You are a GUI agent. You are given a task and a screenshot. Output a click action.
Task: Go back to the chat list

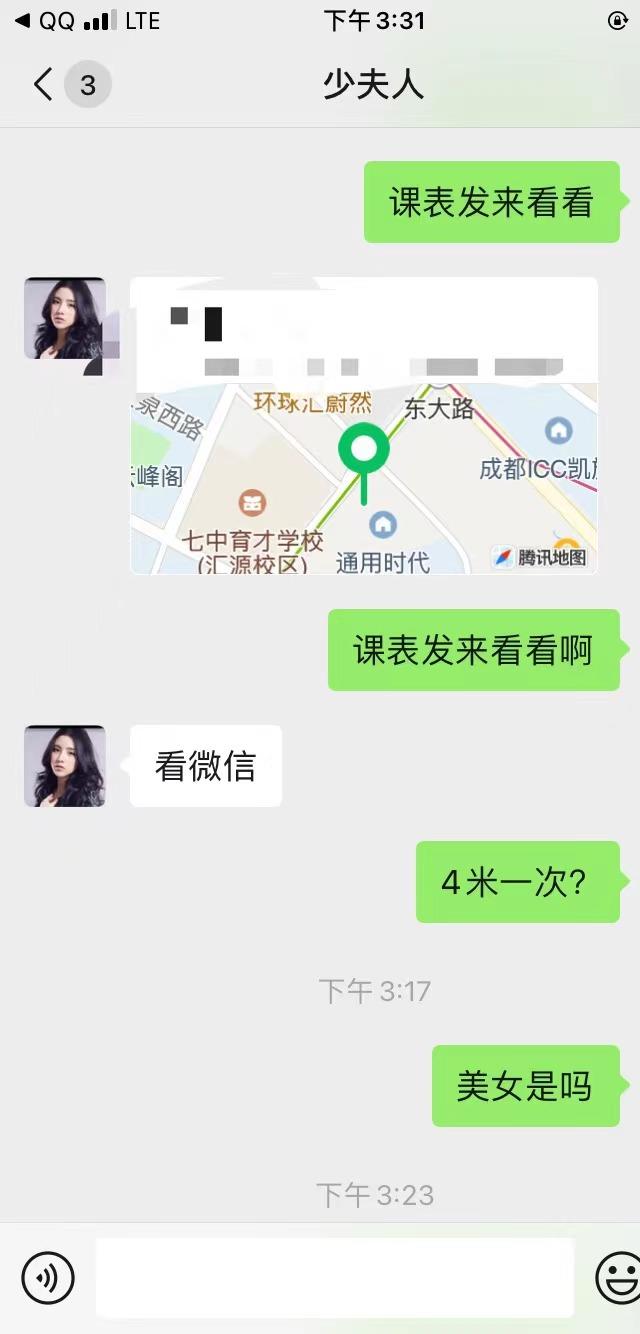click(42, 85)
